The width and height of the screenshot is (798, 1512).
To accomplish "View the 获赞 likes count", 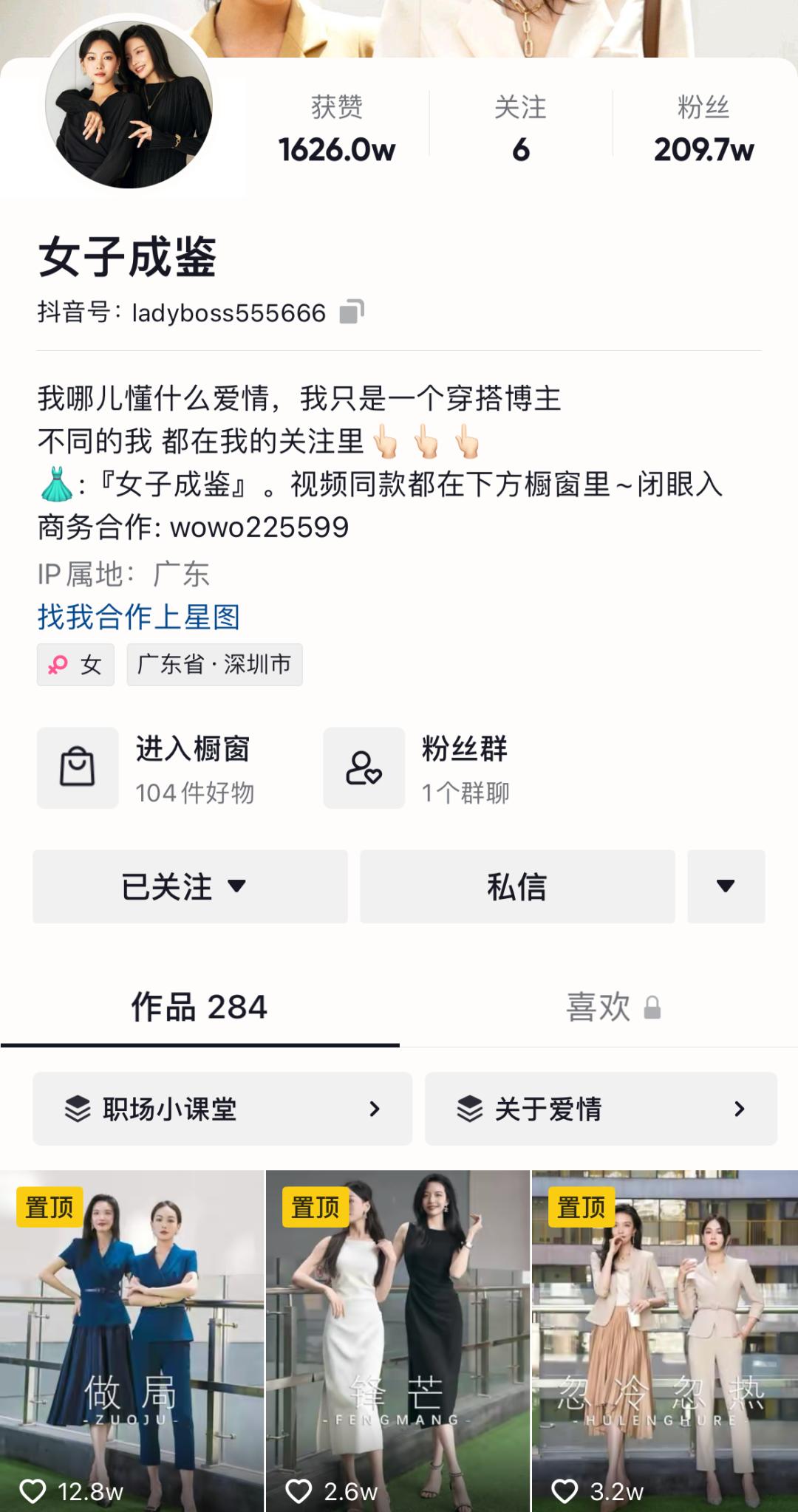I will [x=337, y=129].
